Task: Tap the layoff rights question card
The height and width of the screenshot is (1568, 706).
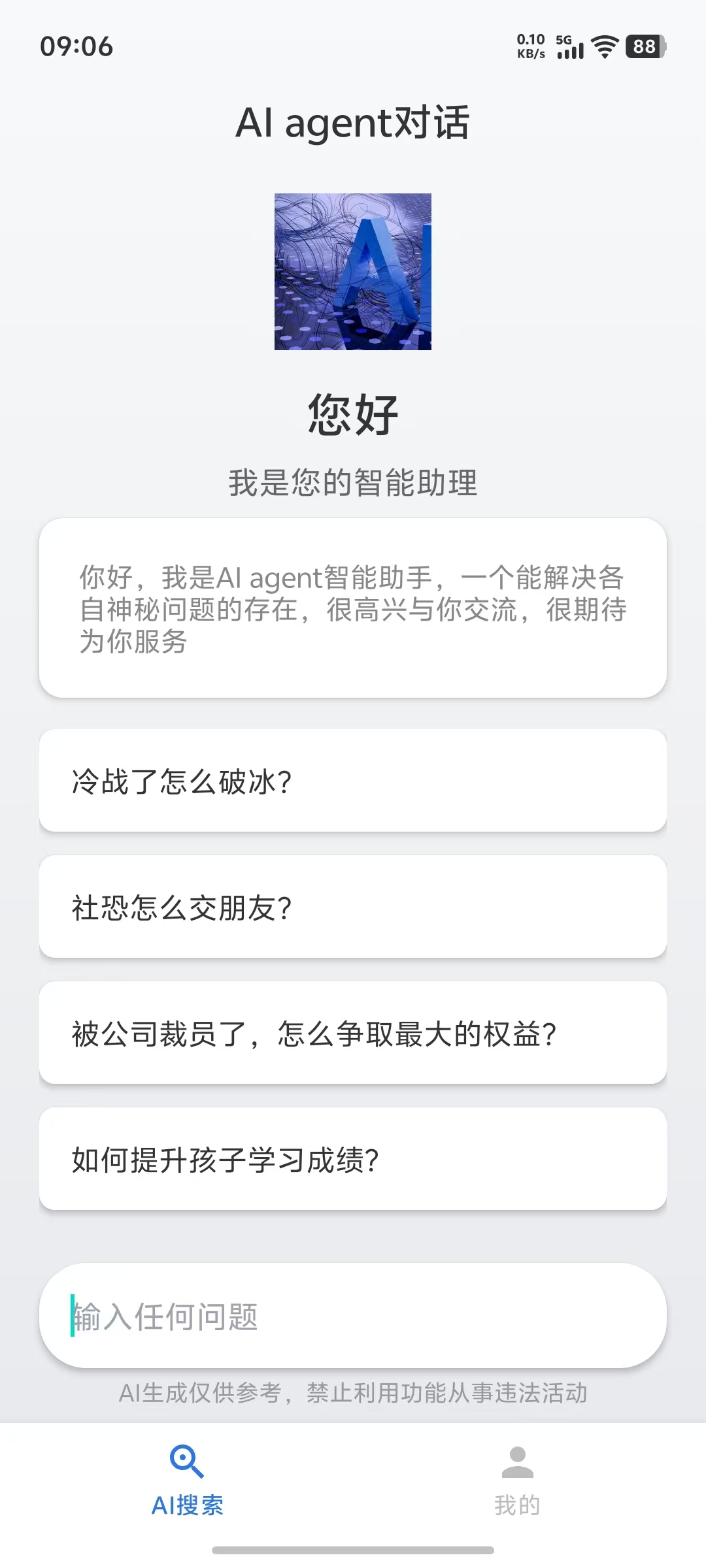Action: (353, 1031)
